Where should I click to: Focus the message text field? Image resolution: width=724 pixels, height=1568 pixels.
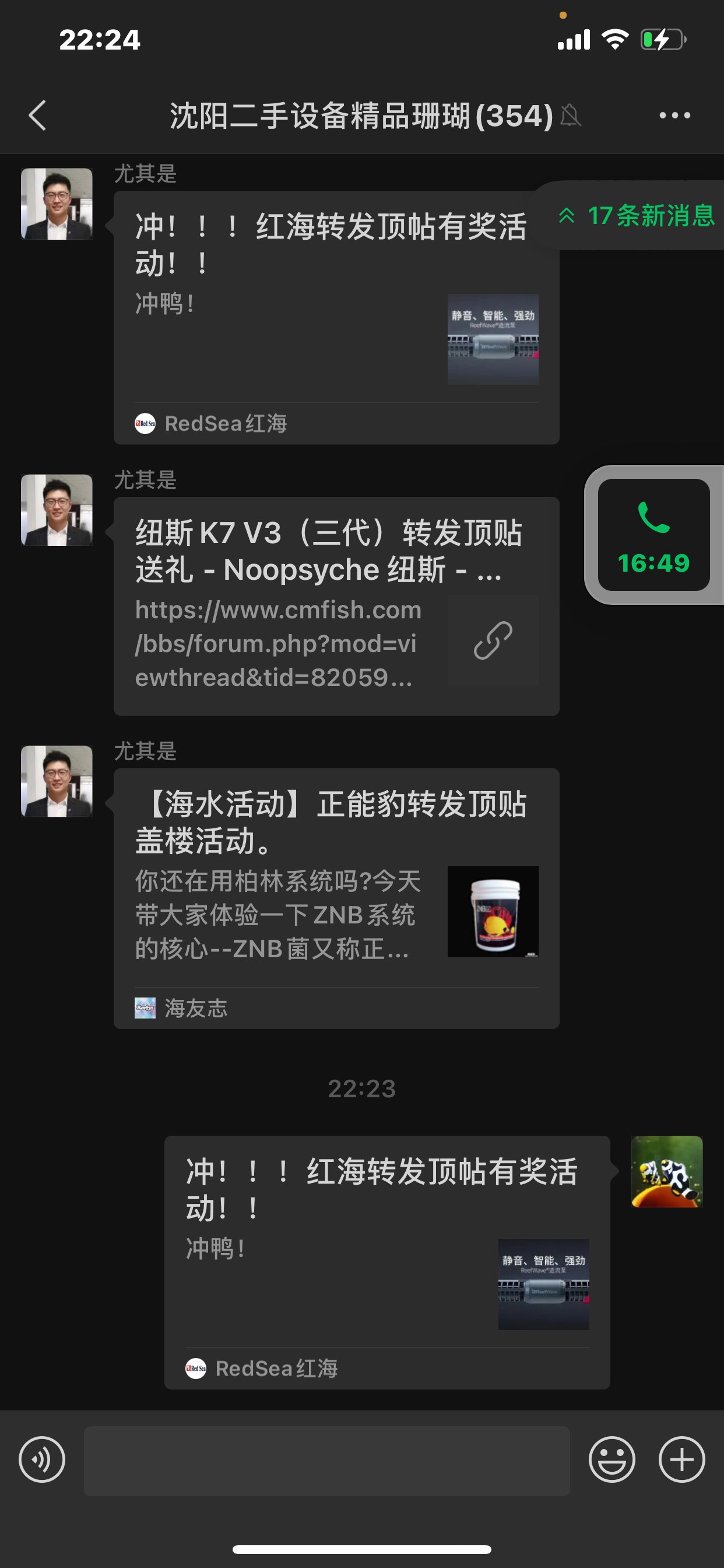(x=326, y=1460)
